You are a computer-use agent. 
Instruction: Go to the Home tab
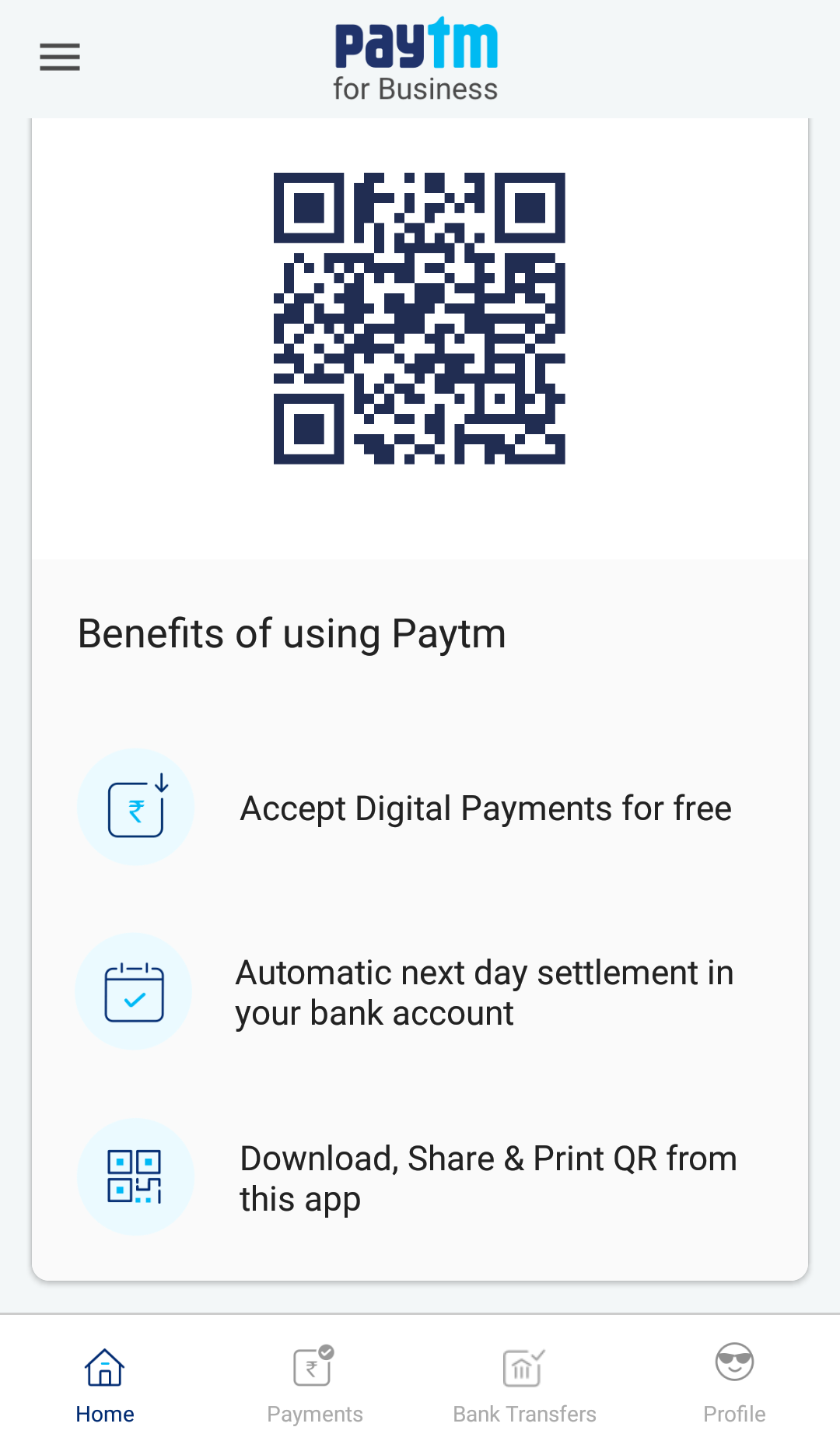coord(105,1386)
